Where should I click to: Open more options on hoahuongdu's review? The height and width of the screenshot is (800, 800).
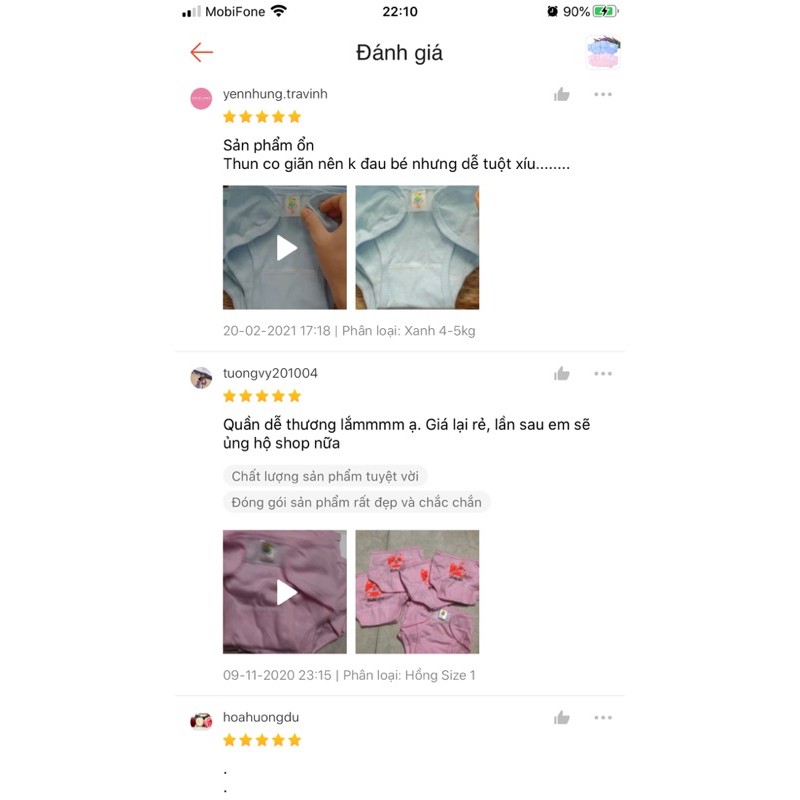tap(603, 717)
